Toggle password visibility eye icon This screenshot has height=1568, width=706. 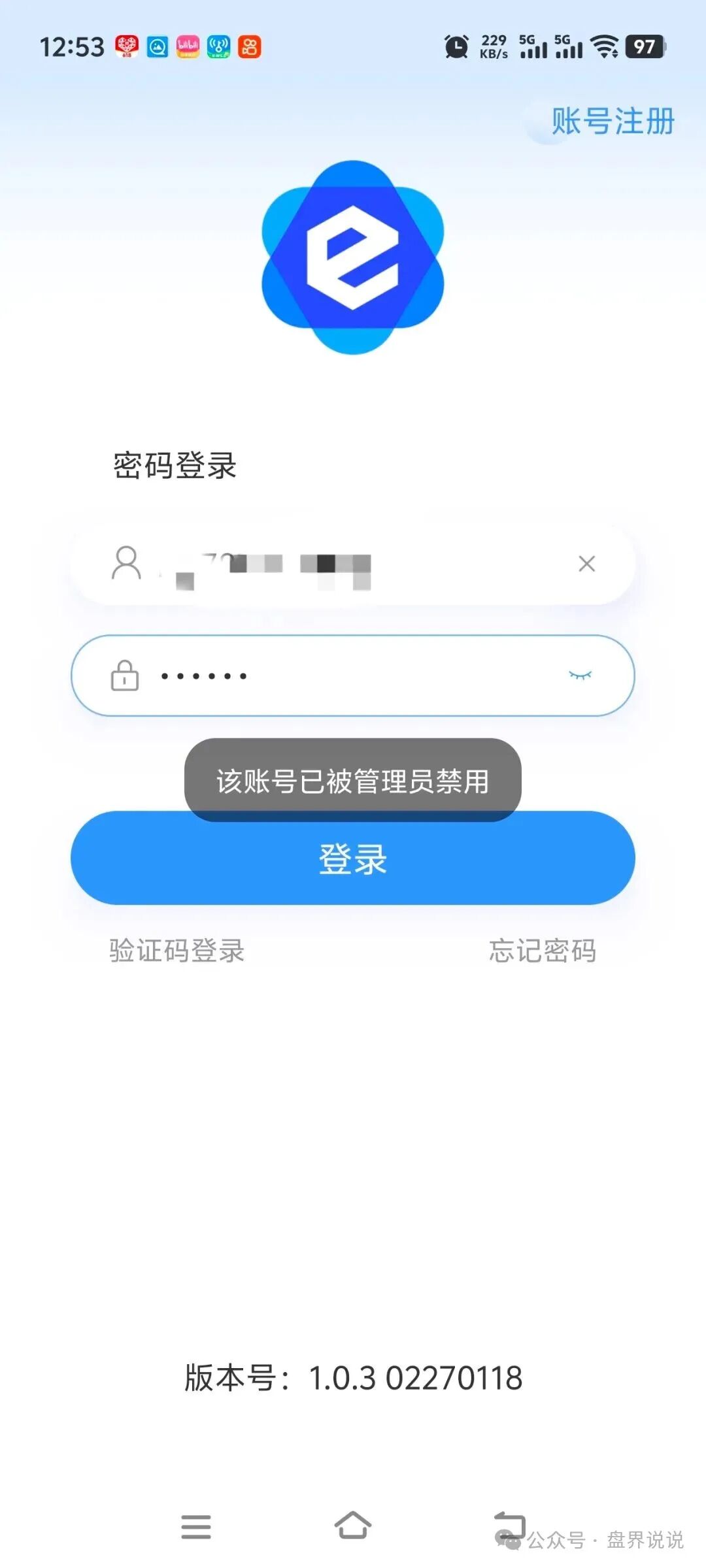[580, 676]
